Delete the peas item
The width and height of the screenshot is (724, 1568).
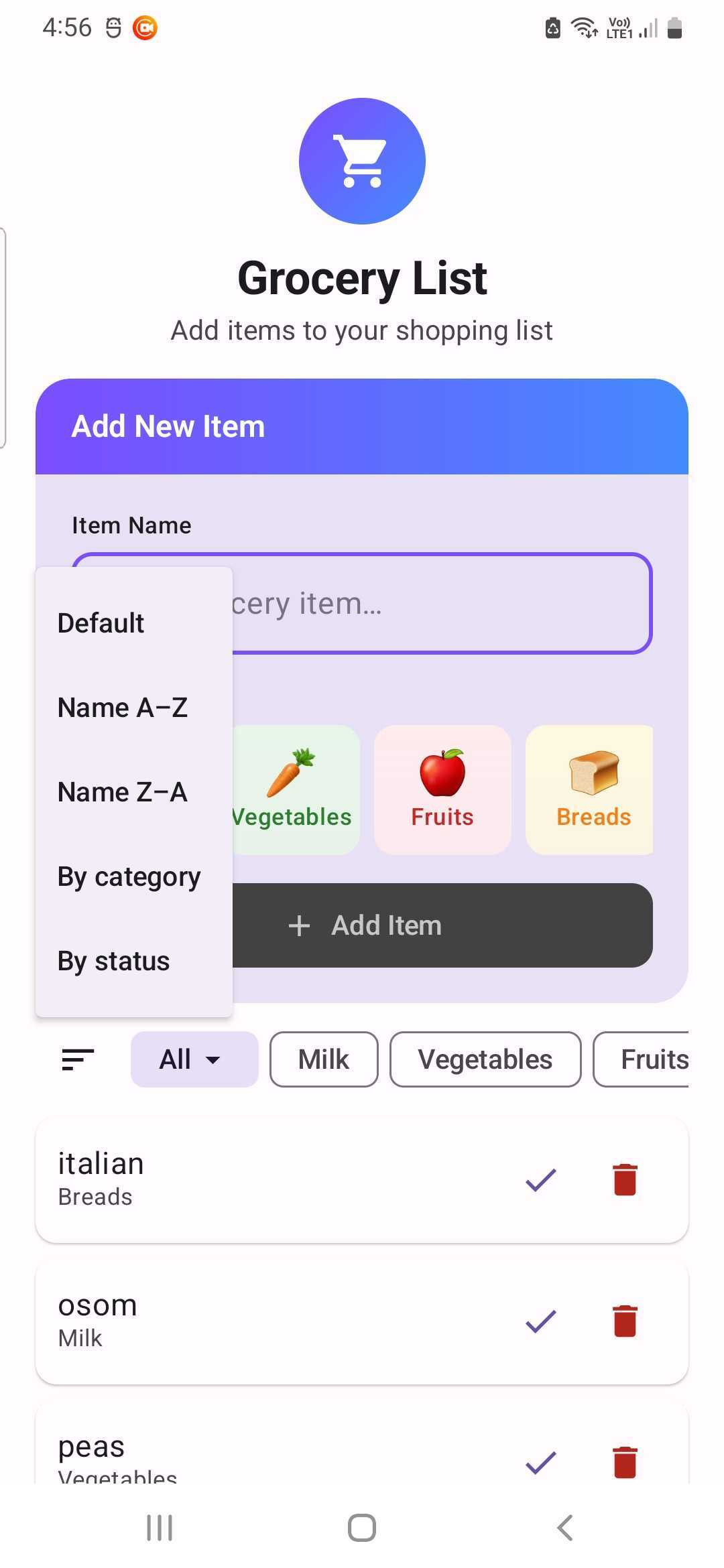[625, 1462]
